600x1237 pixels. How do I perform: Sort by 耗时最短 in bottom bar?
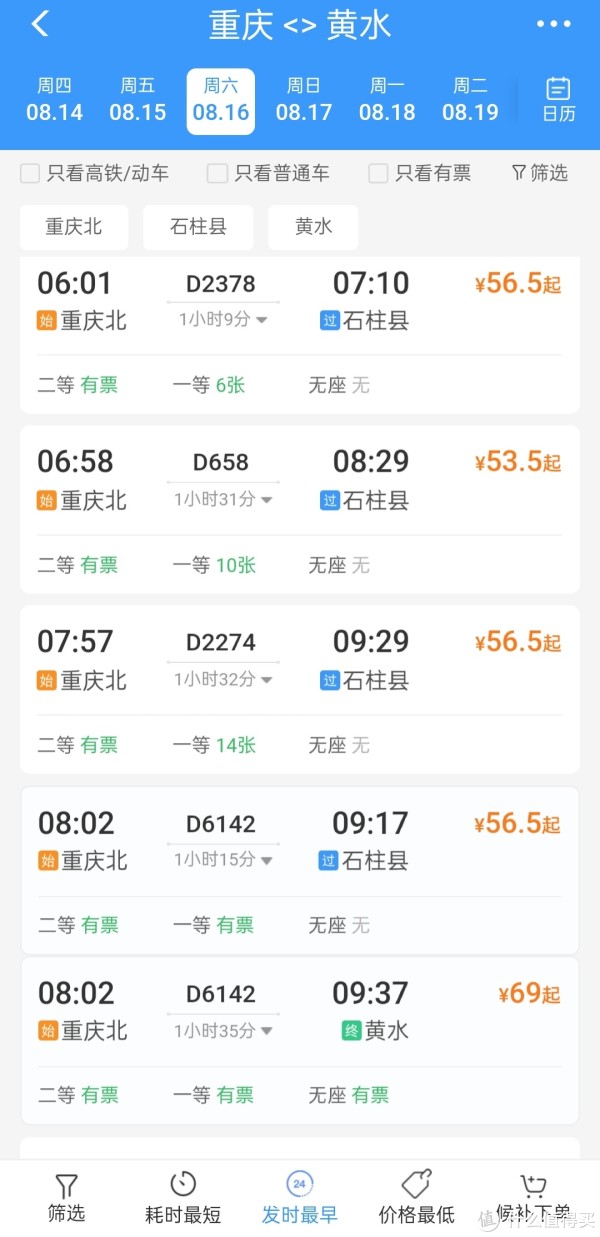pyautogui.click(x=183, y=1198)
